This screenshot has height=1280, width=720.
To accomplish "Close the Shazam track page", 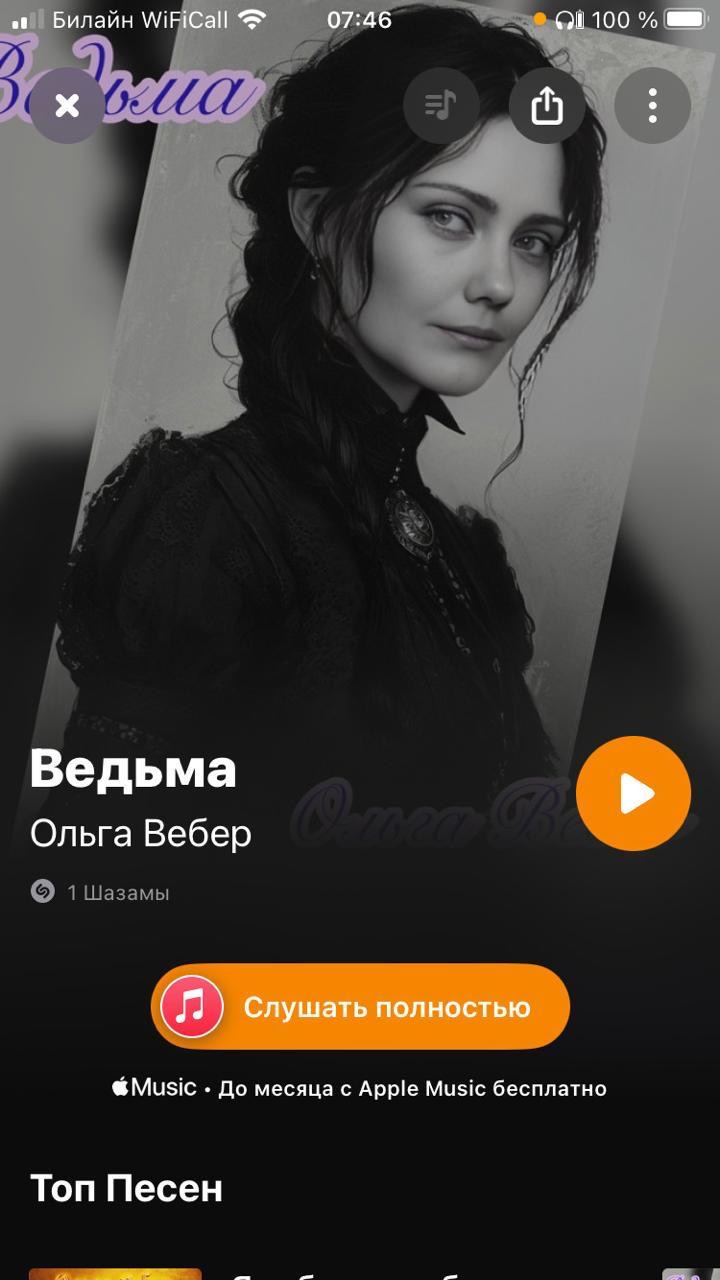I will [67, 105].
